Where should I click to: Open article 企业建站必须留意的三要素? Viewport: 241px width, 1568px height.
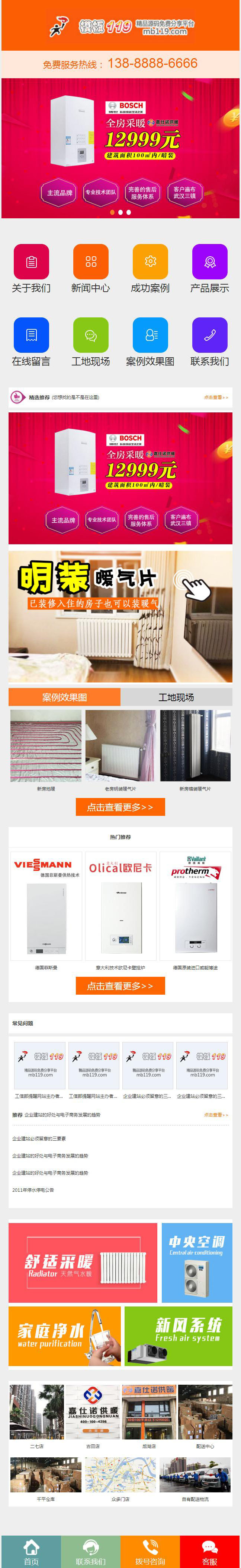(39, 1138)
